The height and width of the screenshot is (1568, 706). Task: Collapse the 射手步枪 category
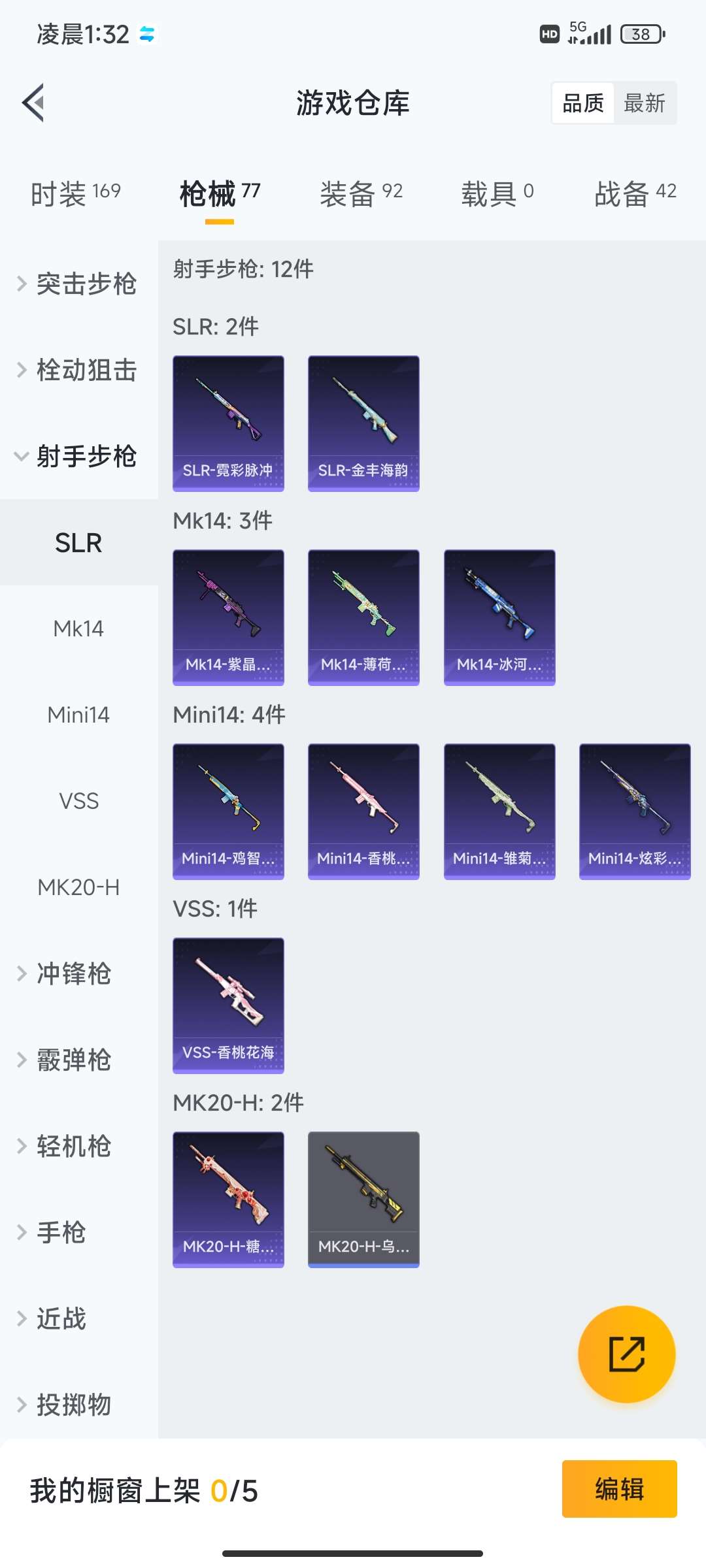[x=78, y=456]
